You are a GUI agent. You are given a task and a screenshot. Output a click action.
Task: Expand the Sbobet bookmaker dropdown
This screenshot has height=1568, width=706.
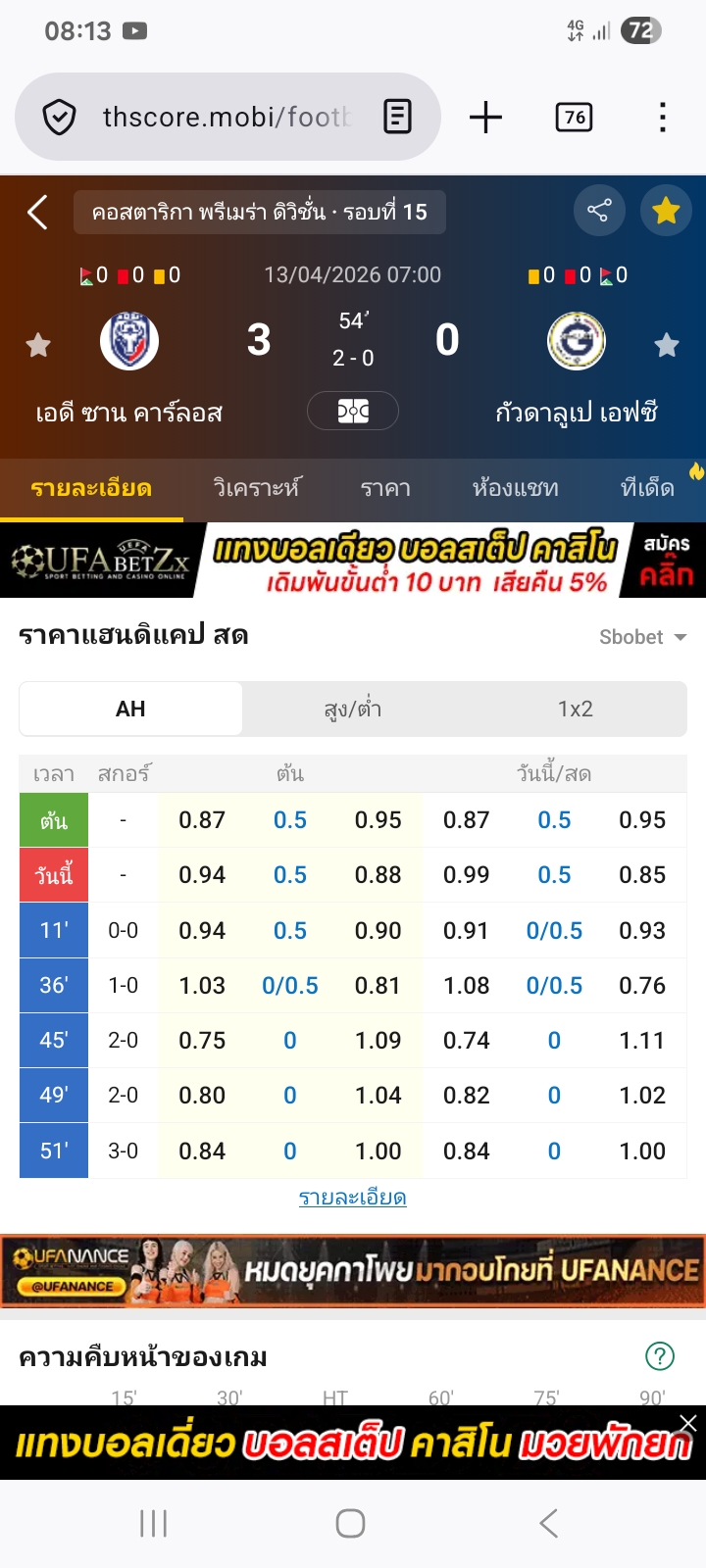(642, 637)
